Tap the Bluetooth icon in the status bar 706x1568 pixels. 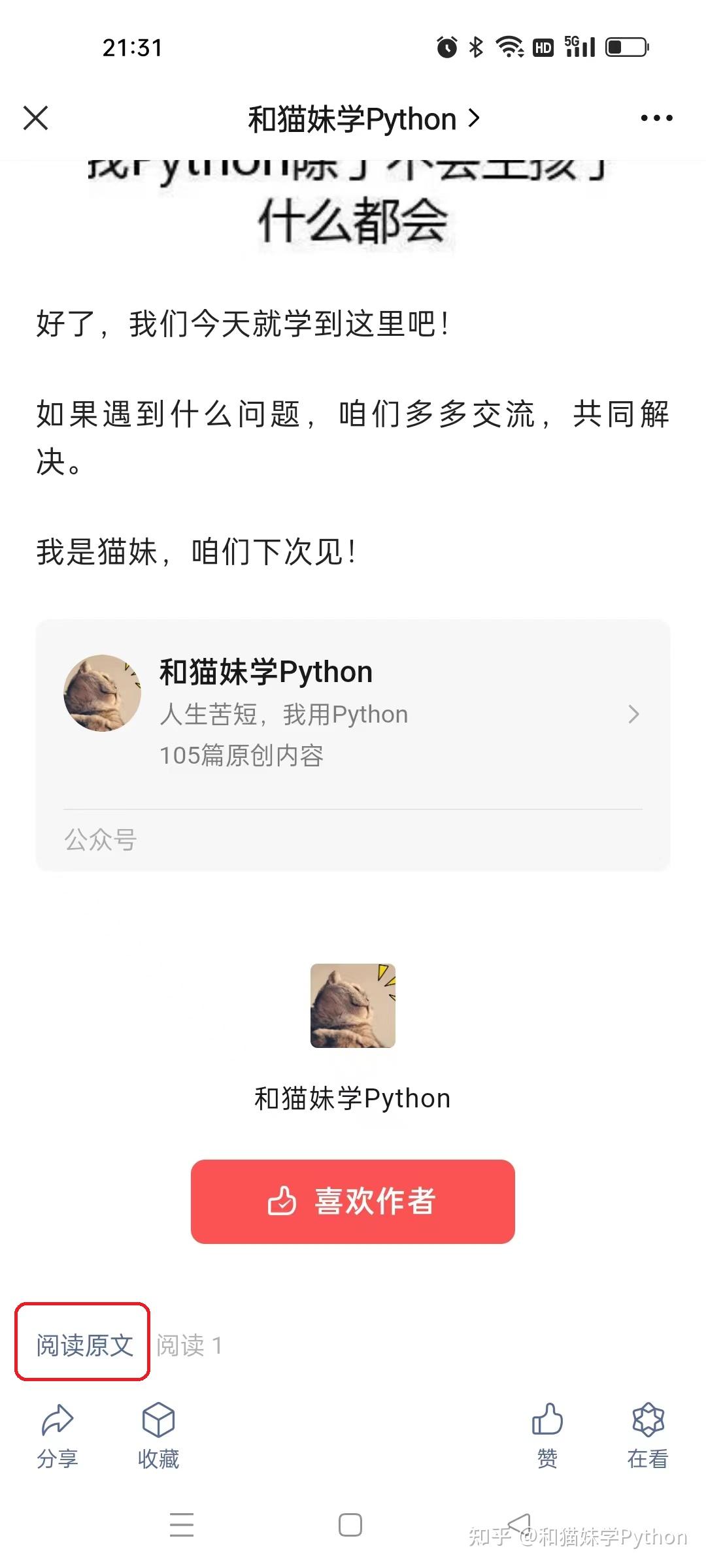(x=475, y=46)
